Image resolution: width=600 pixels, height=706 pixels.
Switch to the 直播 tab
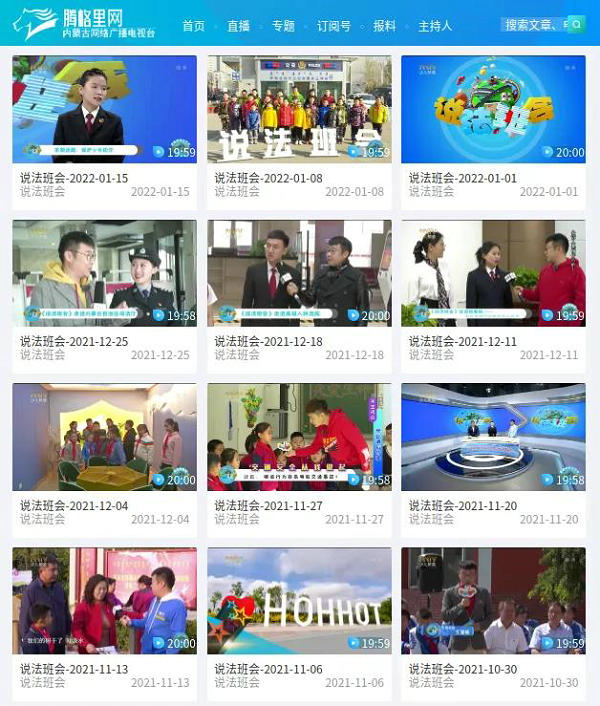(x=238, y=26)
